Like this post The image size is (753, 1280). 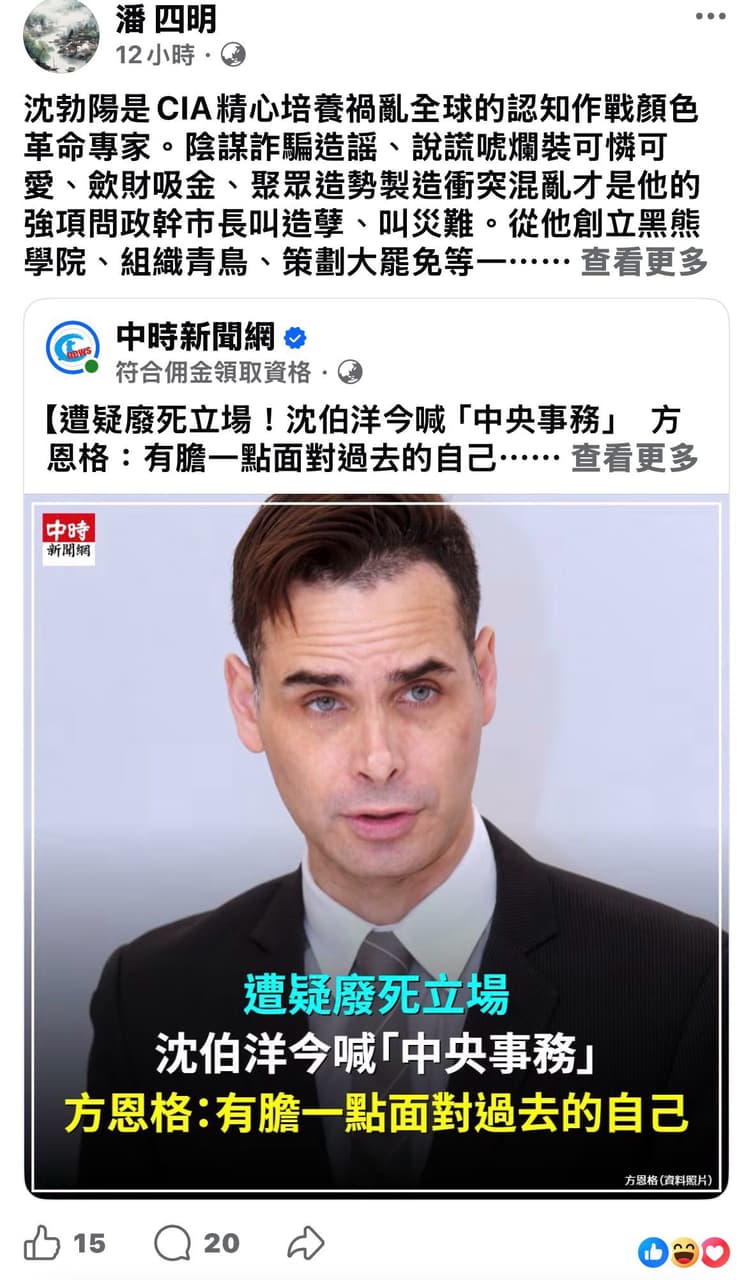click(x=63, y=1243)
